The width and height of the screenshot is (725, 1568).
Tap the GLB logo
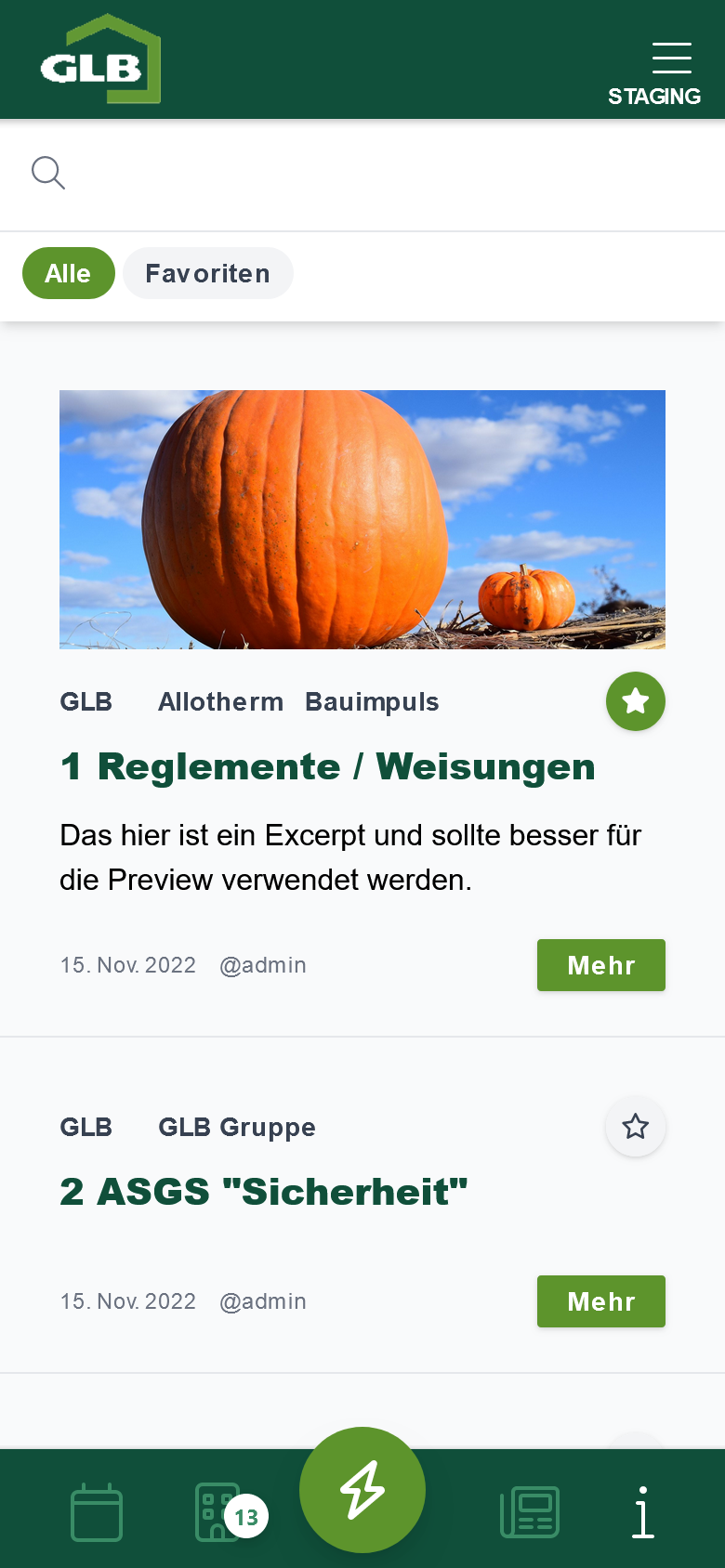click(x=100, y=59)
